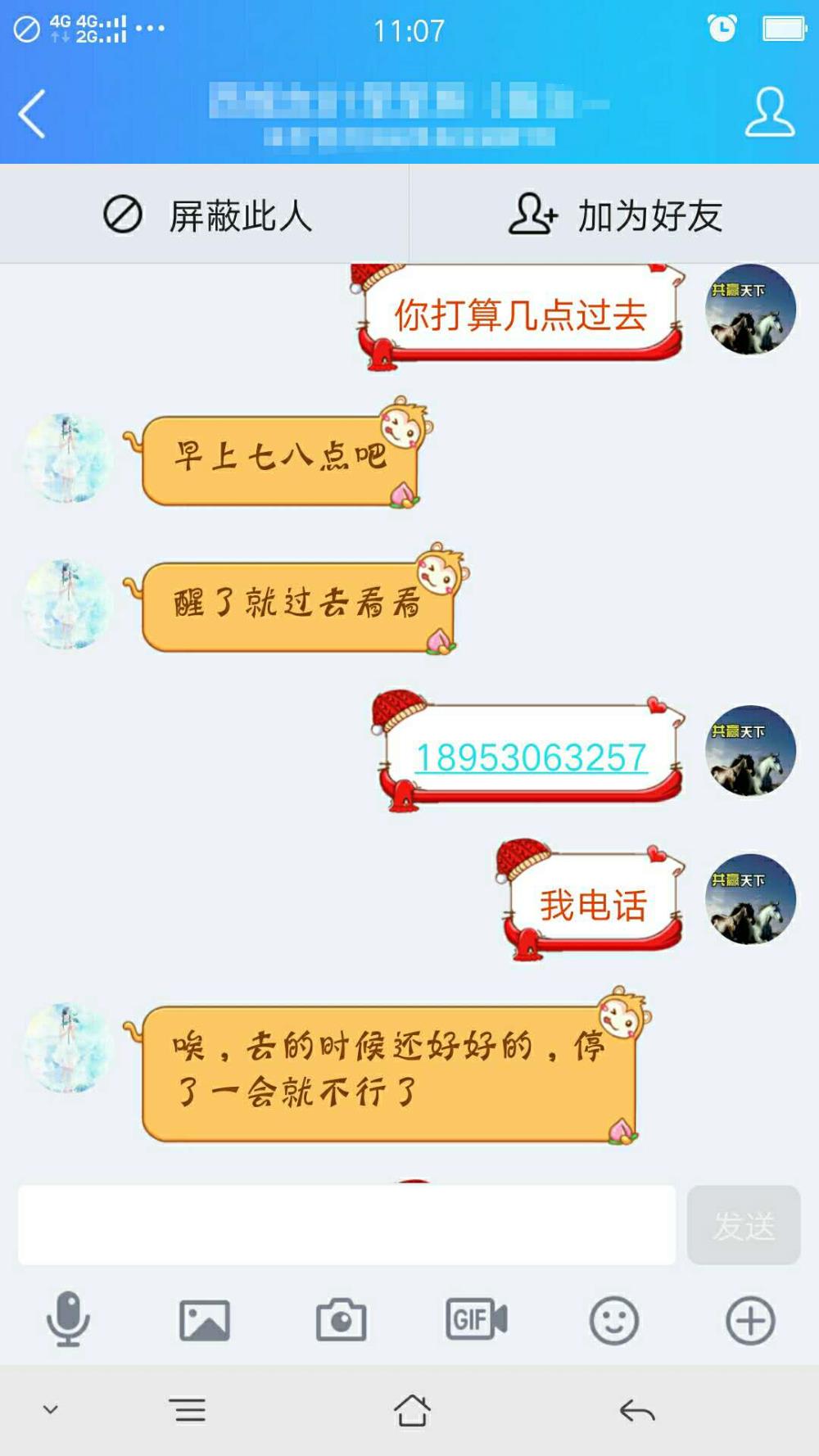The height and width of the screenshot is (1456, 819).
Task: Open more options plus icon
Action: click(x=750, y=1320)
